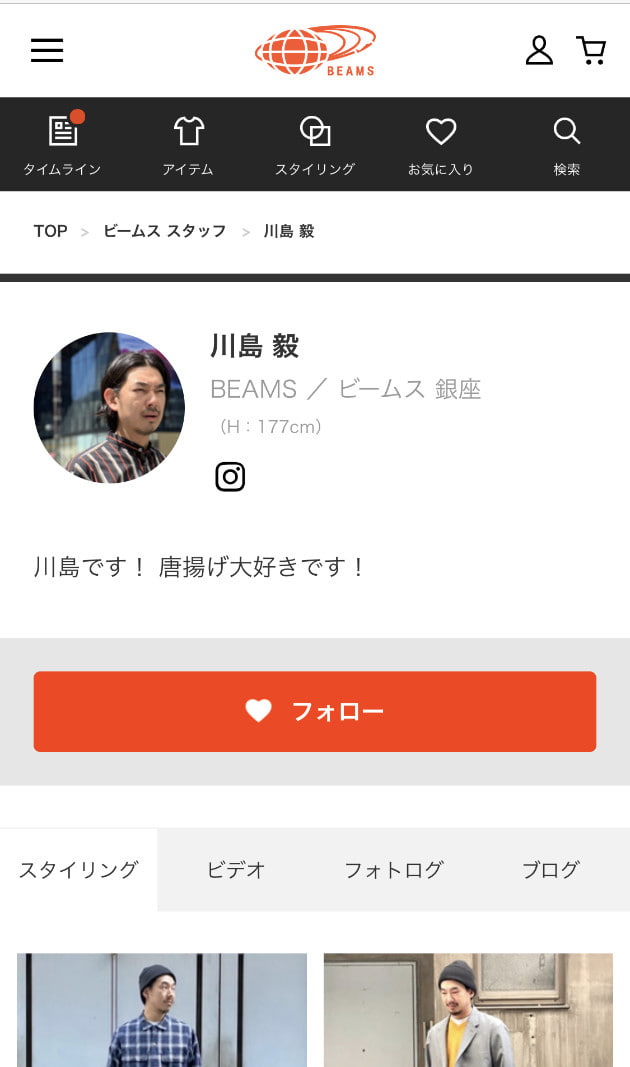Open staff member's Instagram

coord(230,477)
